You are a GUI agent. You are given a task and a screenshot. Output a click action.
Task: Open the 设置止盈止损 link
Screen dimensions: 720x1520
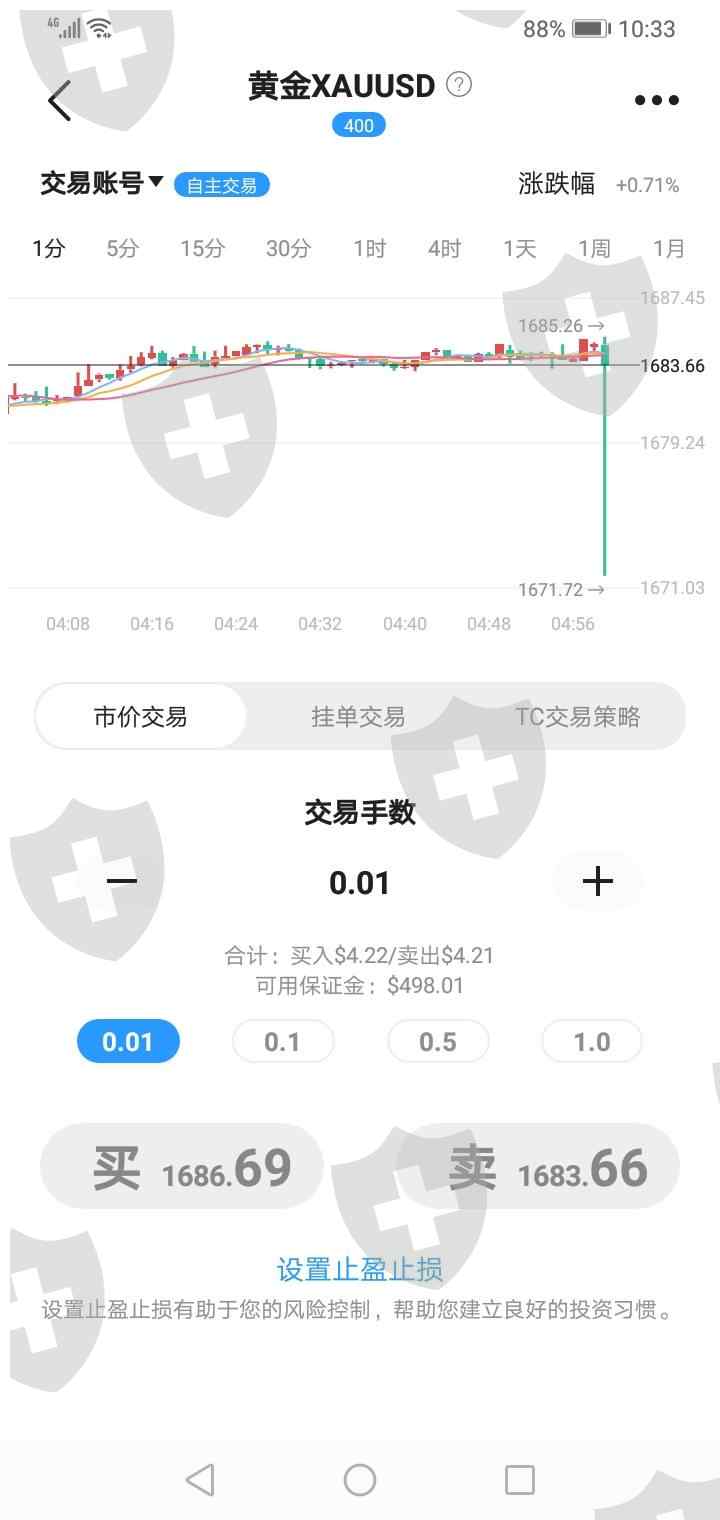click(x=360, y=1269)
